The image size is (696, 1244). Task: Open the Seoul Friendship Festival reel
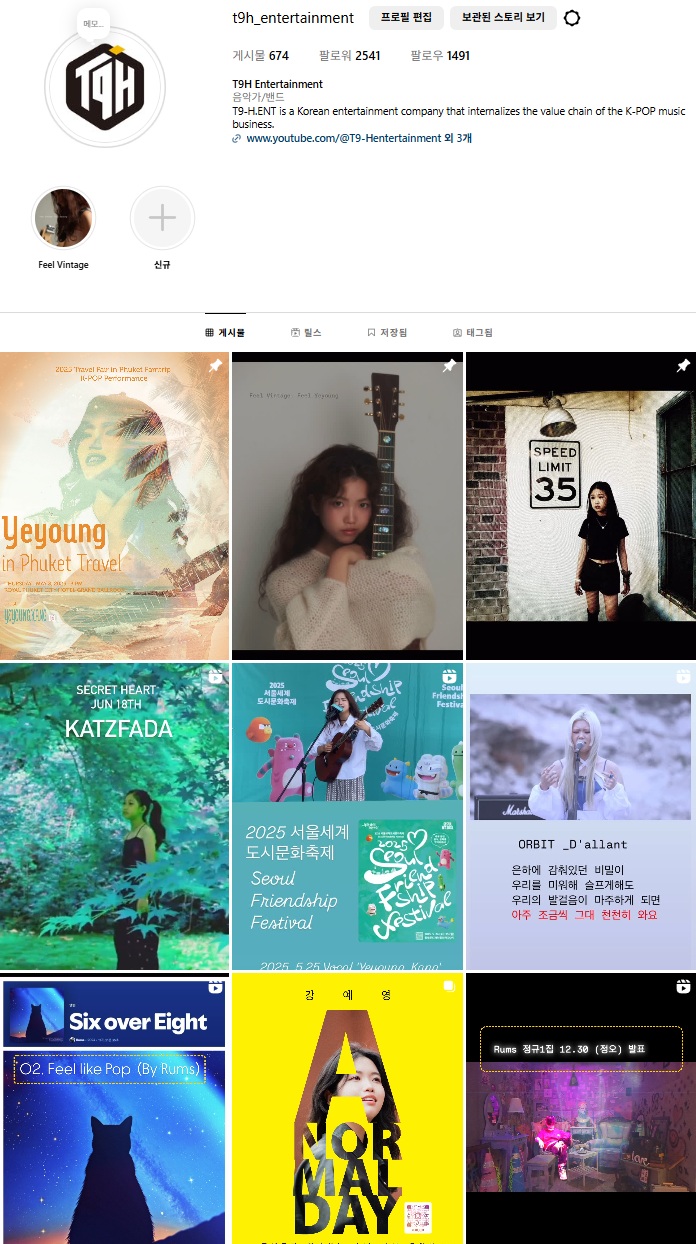click(x=347, y=815)
